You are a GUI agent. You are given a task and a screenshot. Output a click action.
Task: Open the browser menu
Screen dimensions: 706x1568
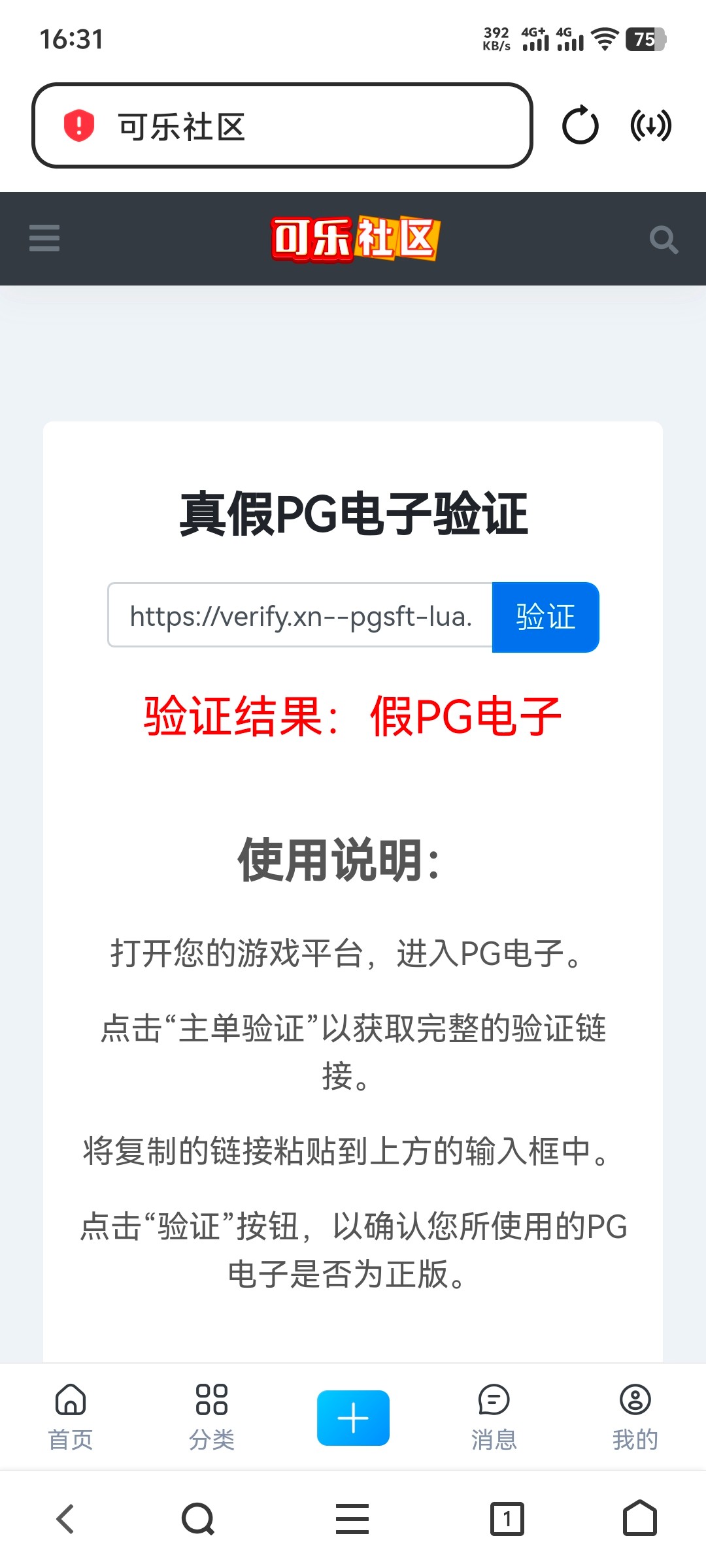(x=352, y=1518)
